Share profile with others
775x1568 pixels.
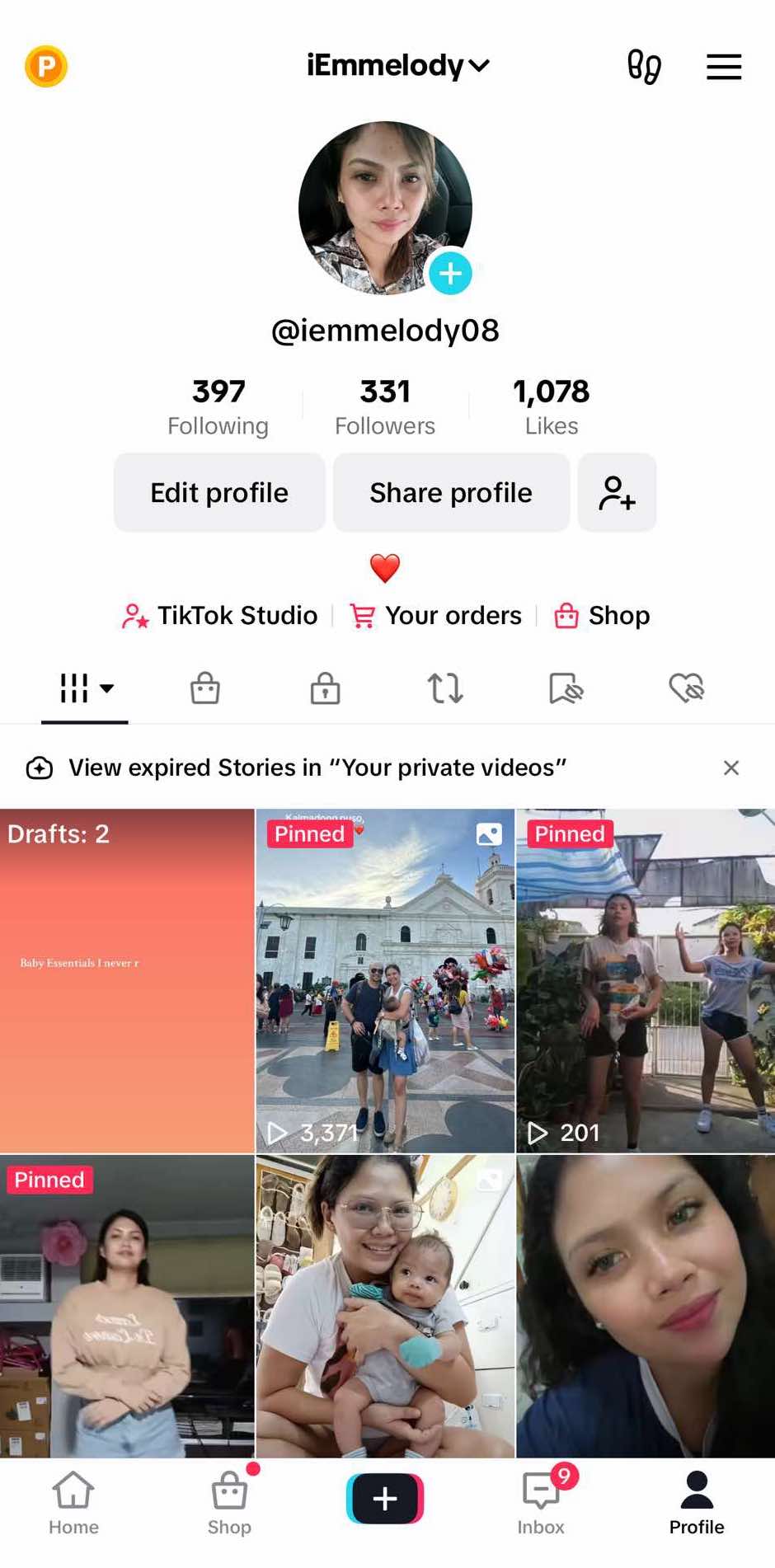pyautogui.click(x=451, y=493)
